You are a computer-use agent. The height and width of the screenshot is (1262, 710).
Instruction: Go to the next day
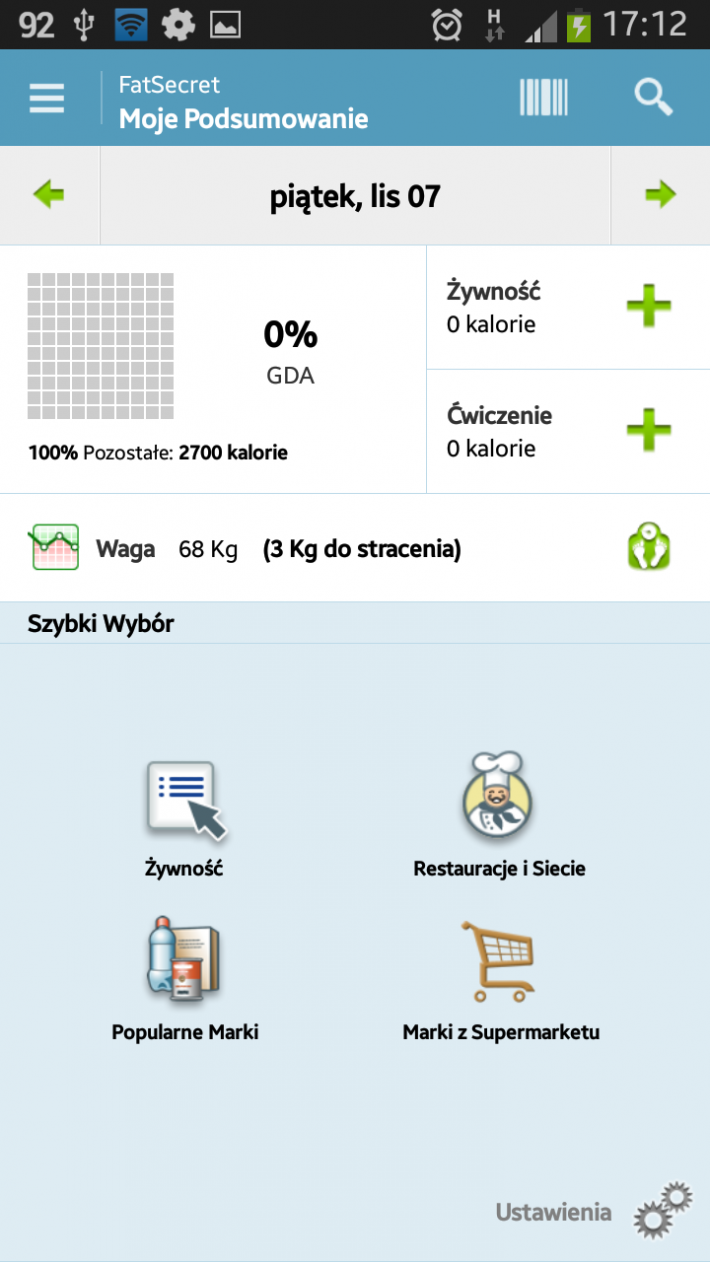[660, 195]
